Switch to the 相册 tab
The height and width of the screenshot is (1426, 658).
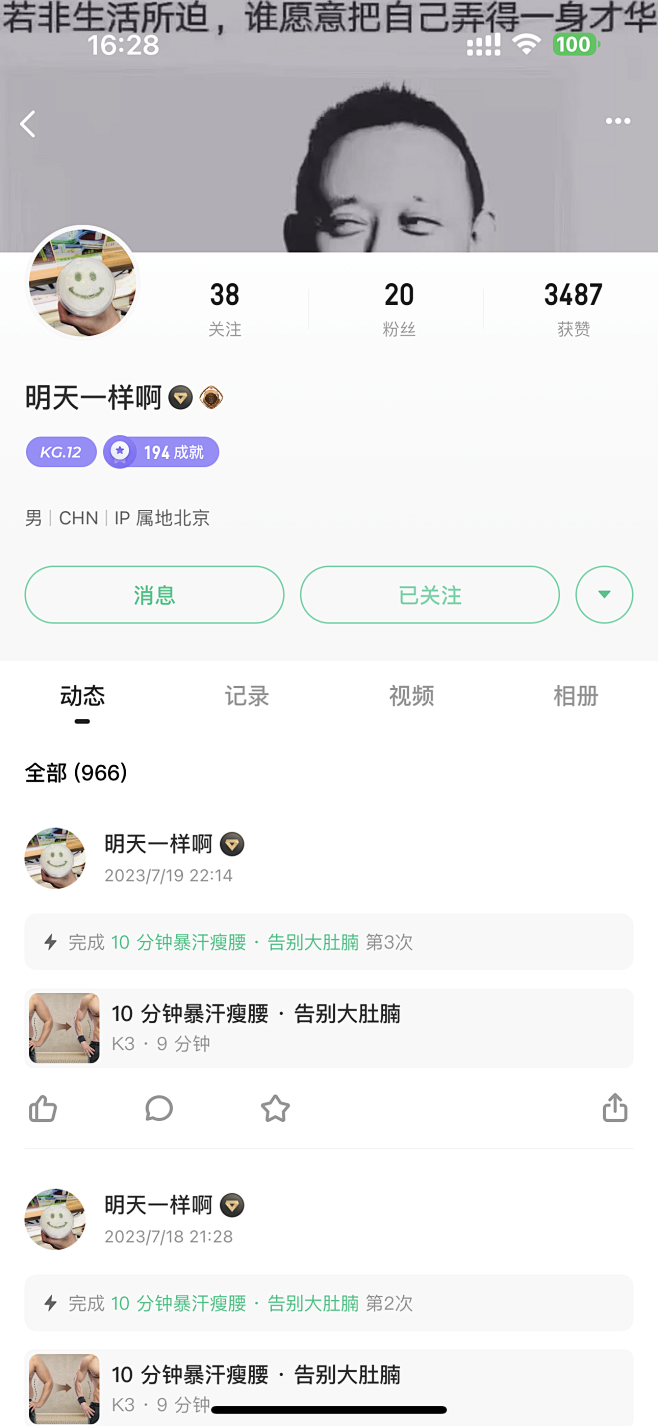point(576,696)
